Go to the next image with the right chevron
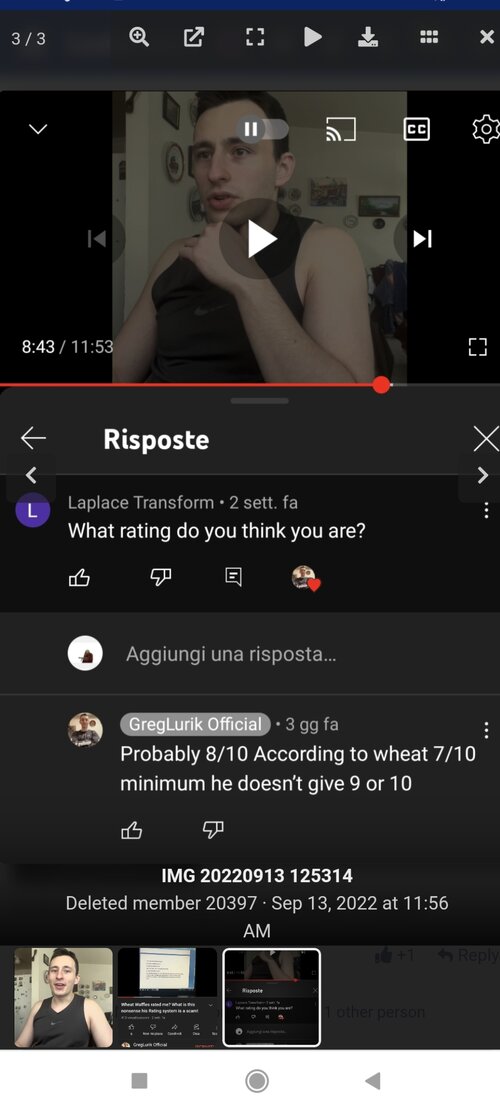500x1112 pixels. pyautogui.click(x=482, y=475)
